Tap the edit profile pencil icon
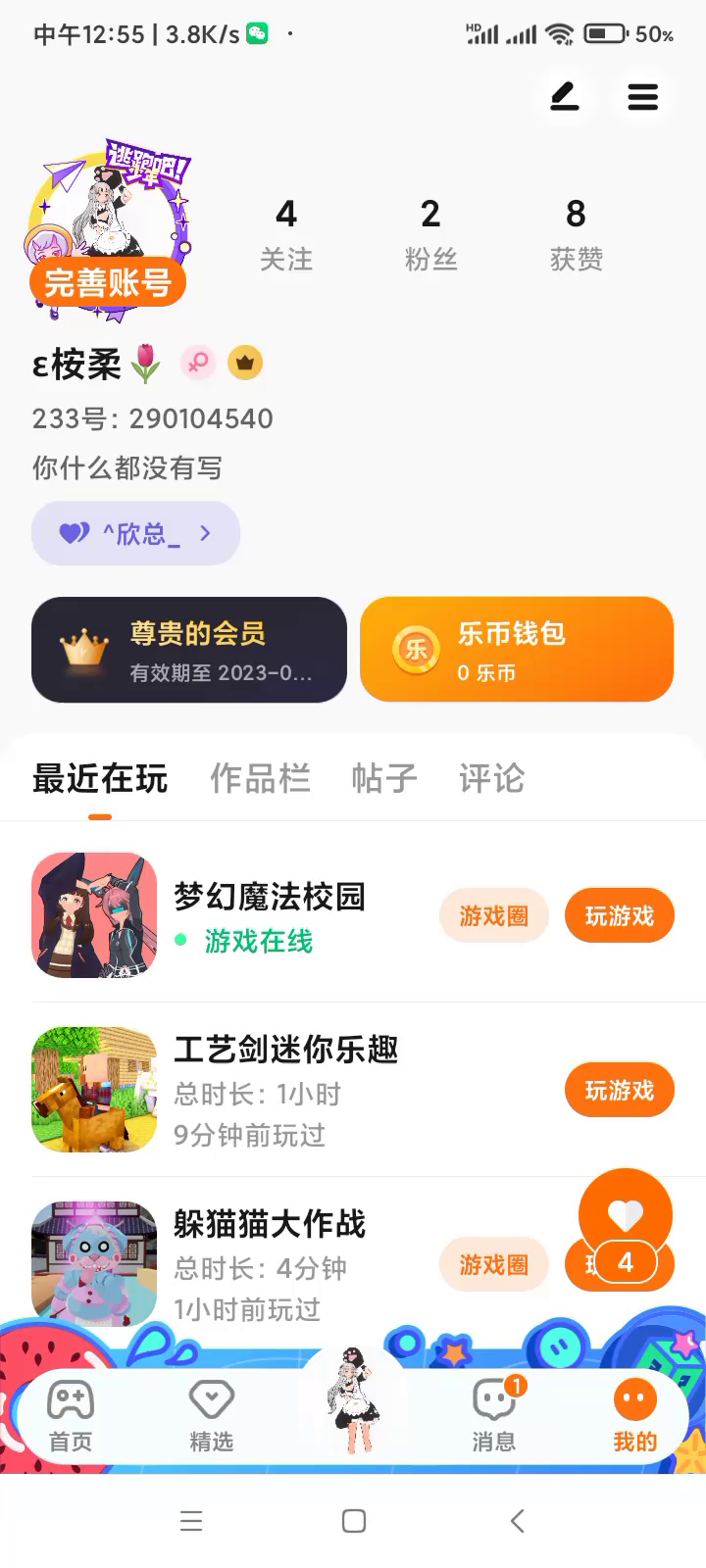Viewport: 706px width, 1568px height. click(x=564, y=96)
